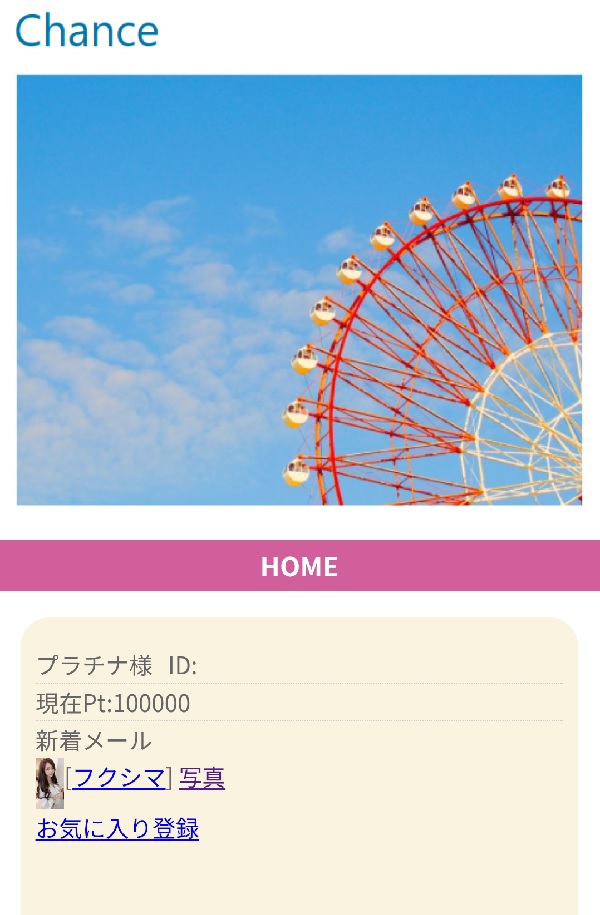600x915 pixels.
Task: Open the フクシマ profile thumbnail
Action: pos(49,783)
